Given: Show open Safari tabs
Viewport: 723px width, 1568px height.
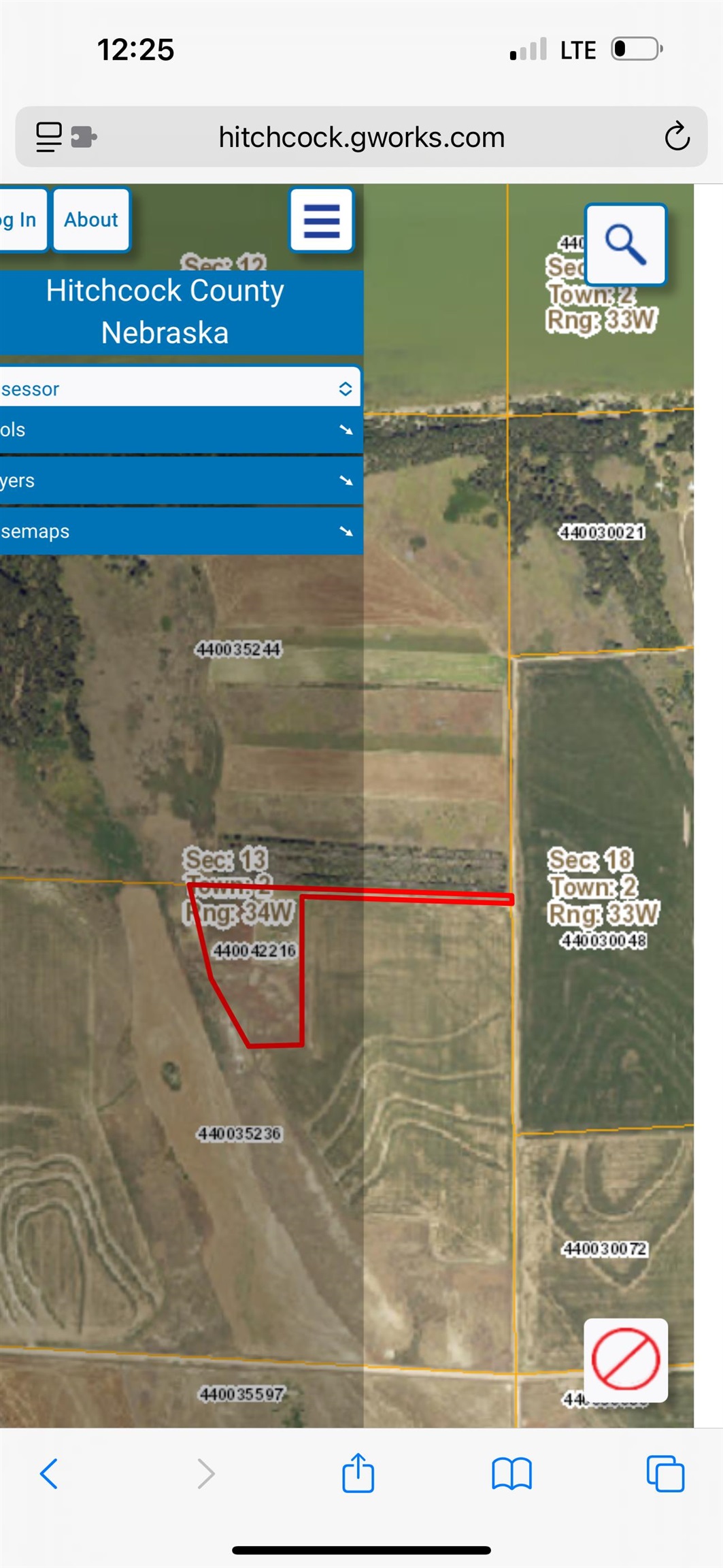Looking at the screenshot, I should (665, 1474).
